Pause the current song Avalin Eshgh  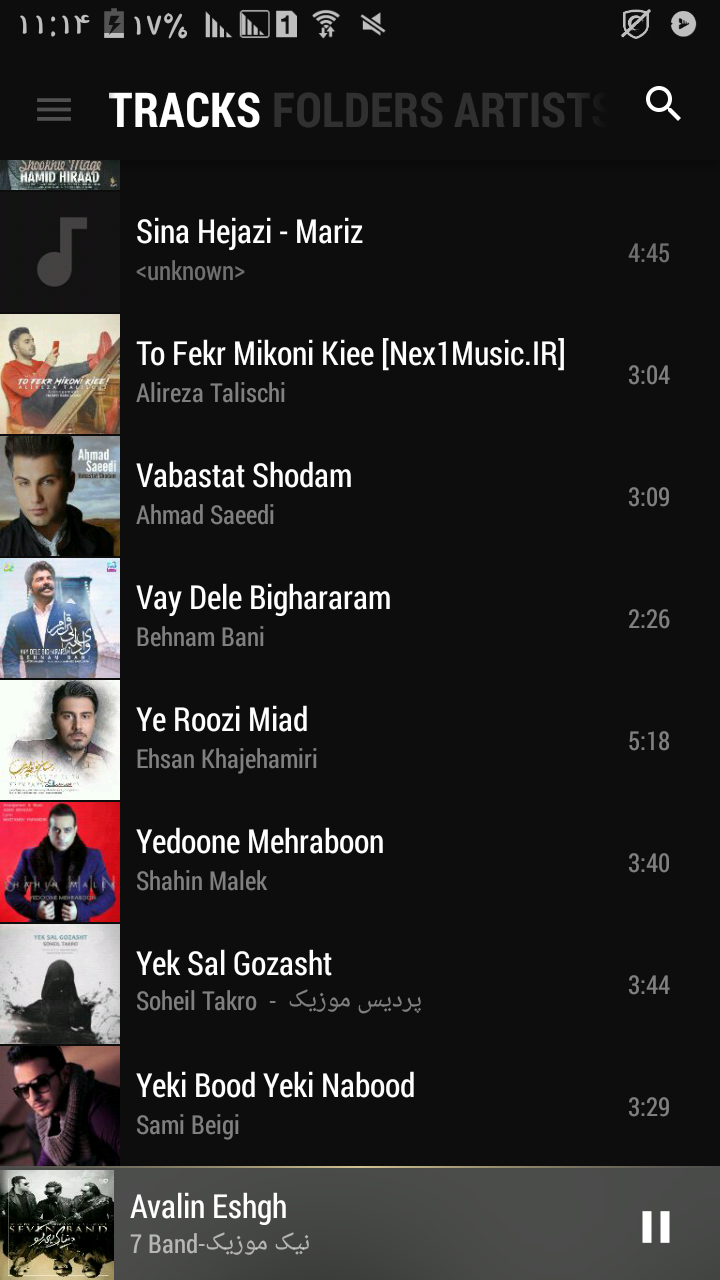pos(656,1226)
